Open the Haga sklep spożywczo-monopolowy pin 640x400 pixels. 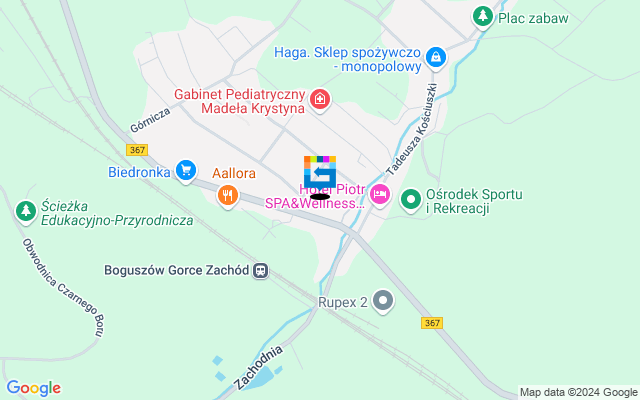[x=435, y=58]
